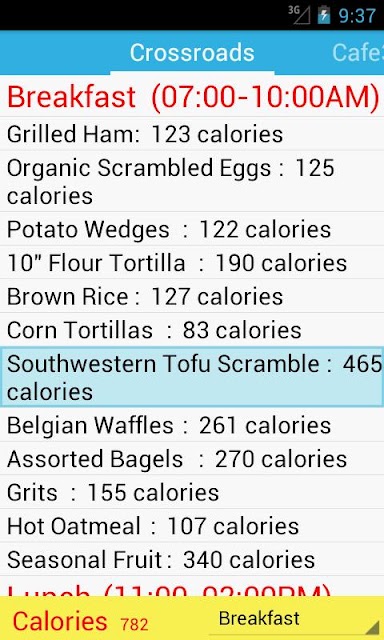Choose Potato Wedges from the list

pos(192,229)
